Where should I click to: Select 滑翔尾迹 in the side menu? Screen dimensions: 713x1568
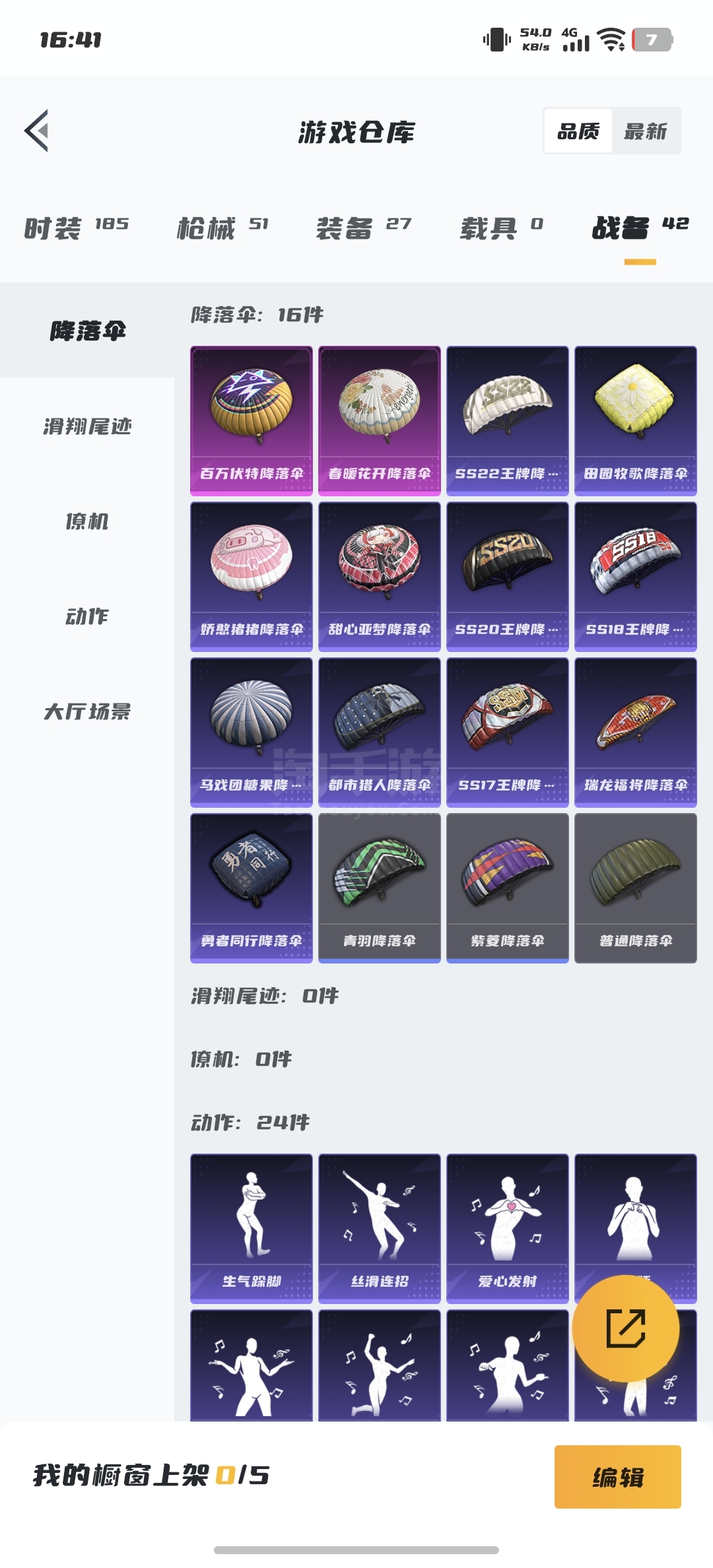point(87,426)
